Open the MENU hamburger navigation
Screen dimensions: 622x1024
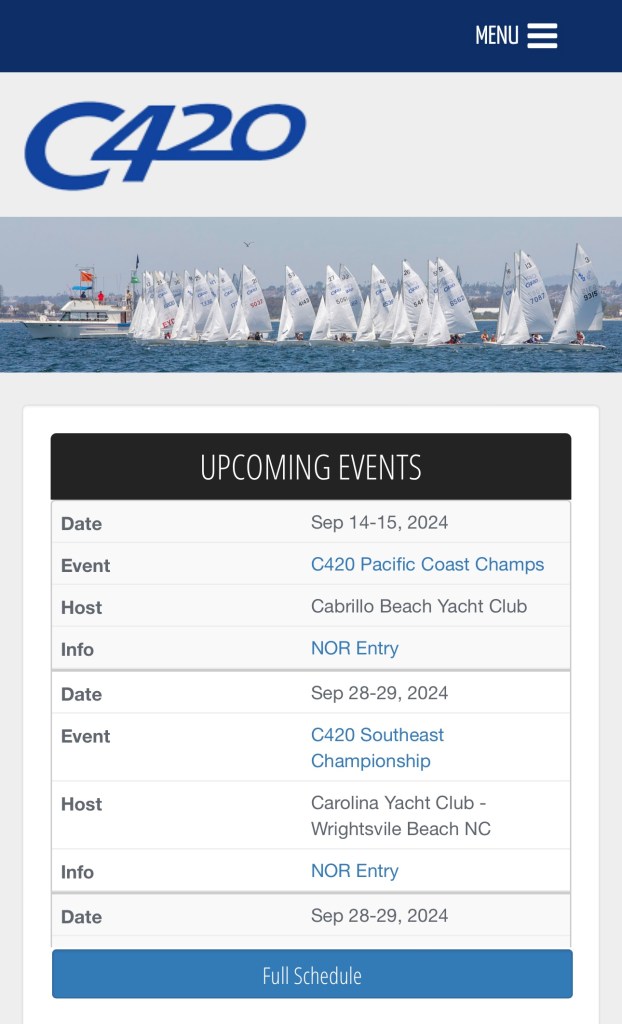[x=516, y=36]
